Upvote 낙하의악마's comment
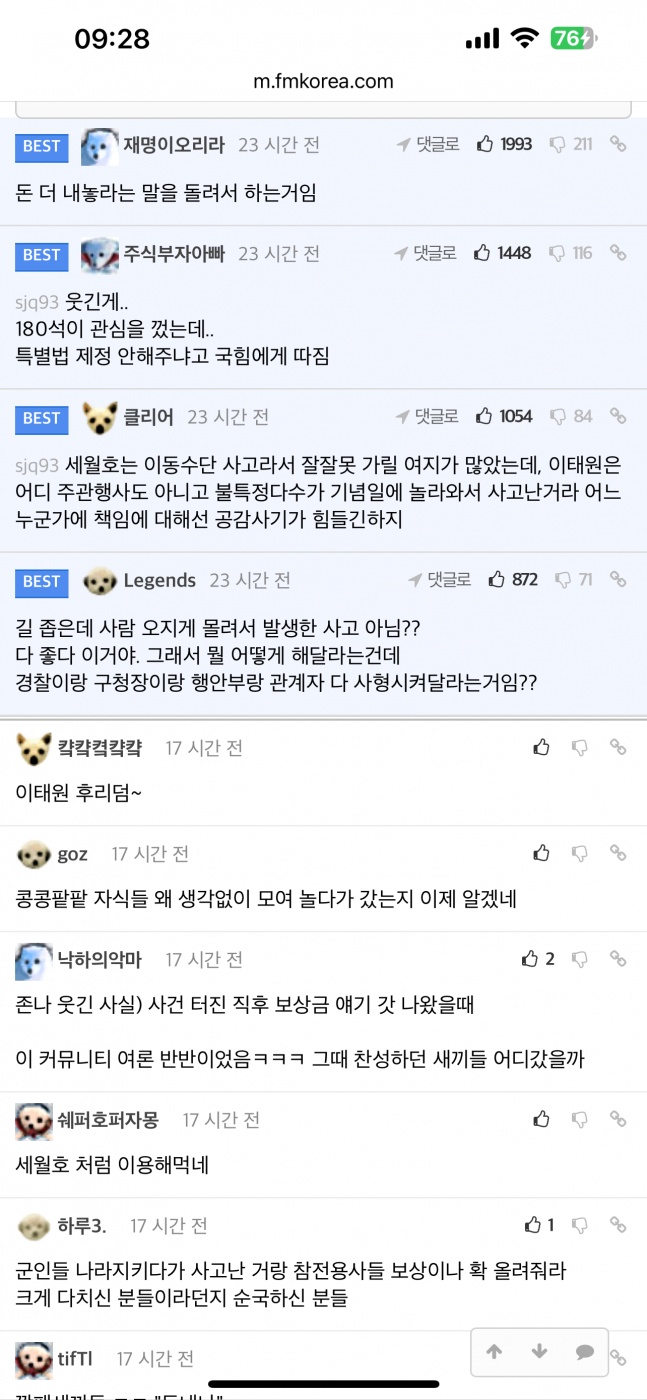Image resolution: width=647 pixels, height=1400 pixels. 531,959
